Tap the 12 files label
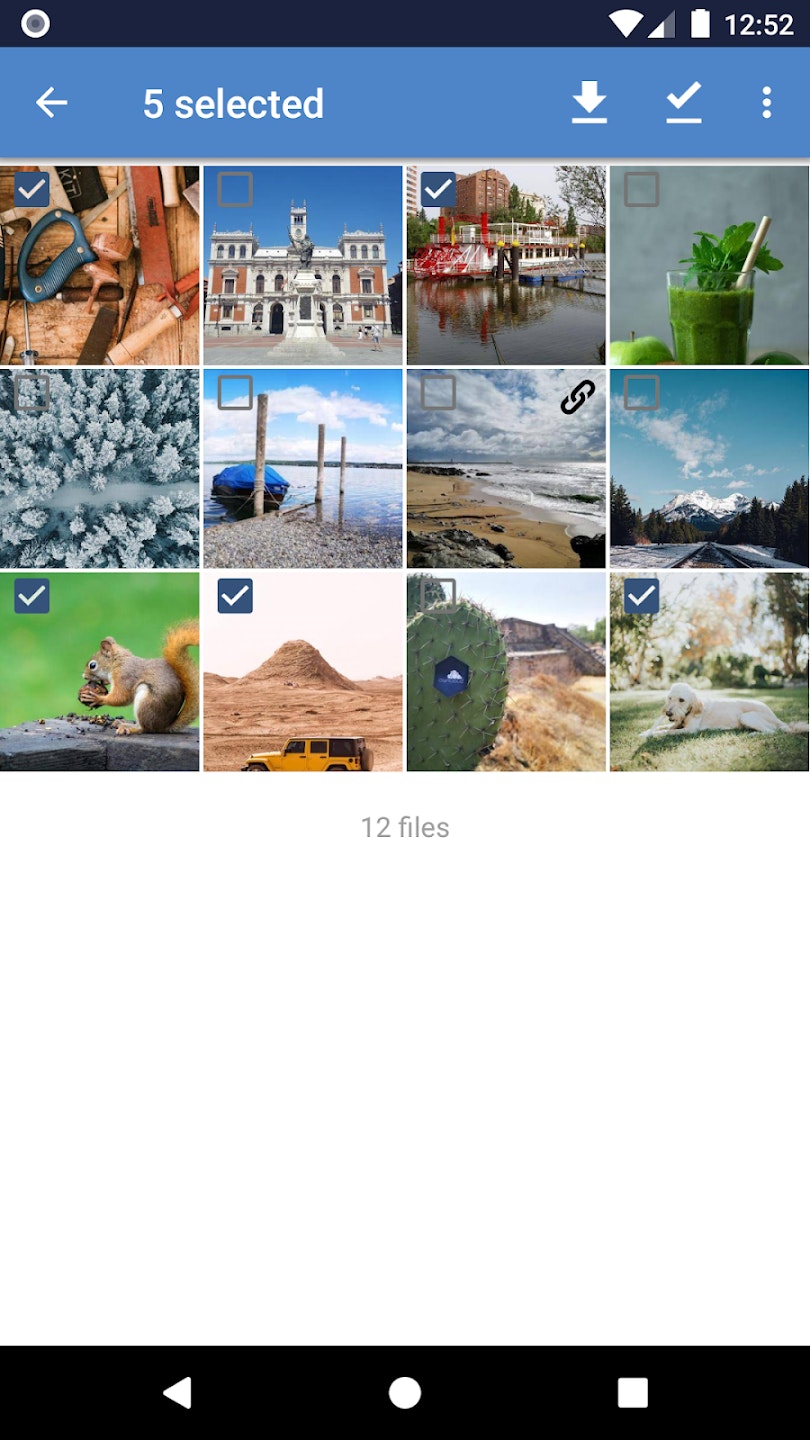 (404, 827)
